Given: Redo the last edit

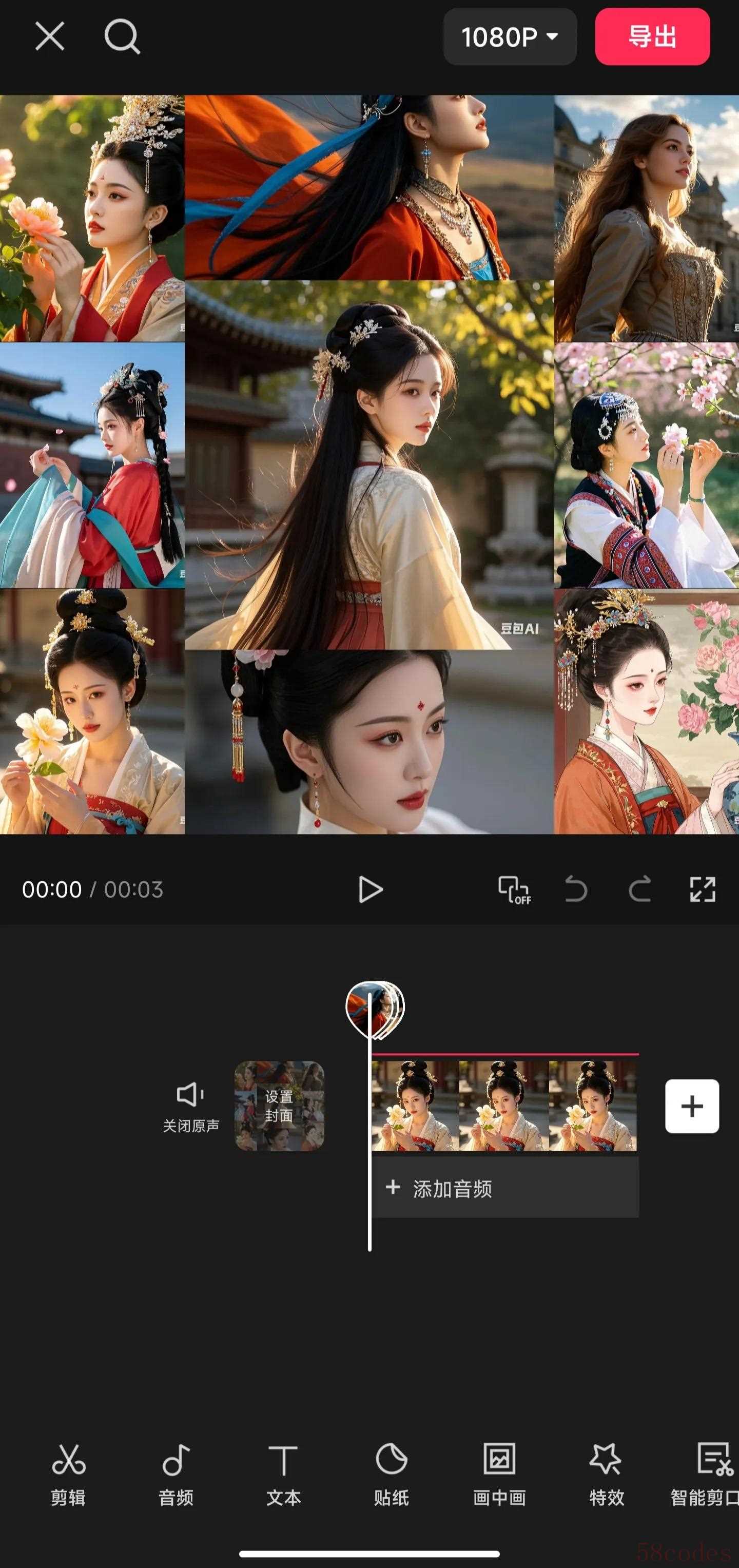Looking at the screenshot, I should pos(639,889).
